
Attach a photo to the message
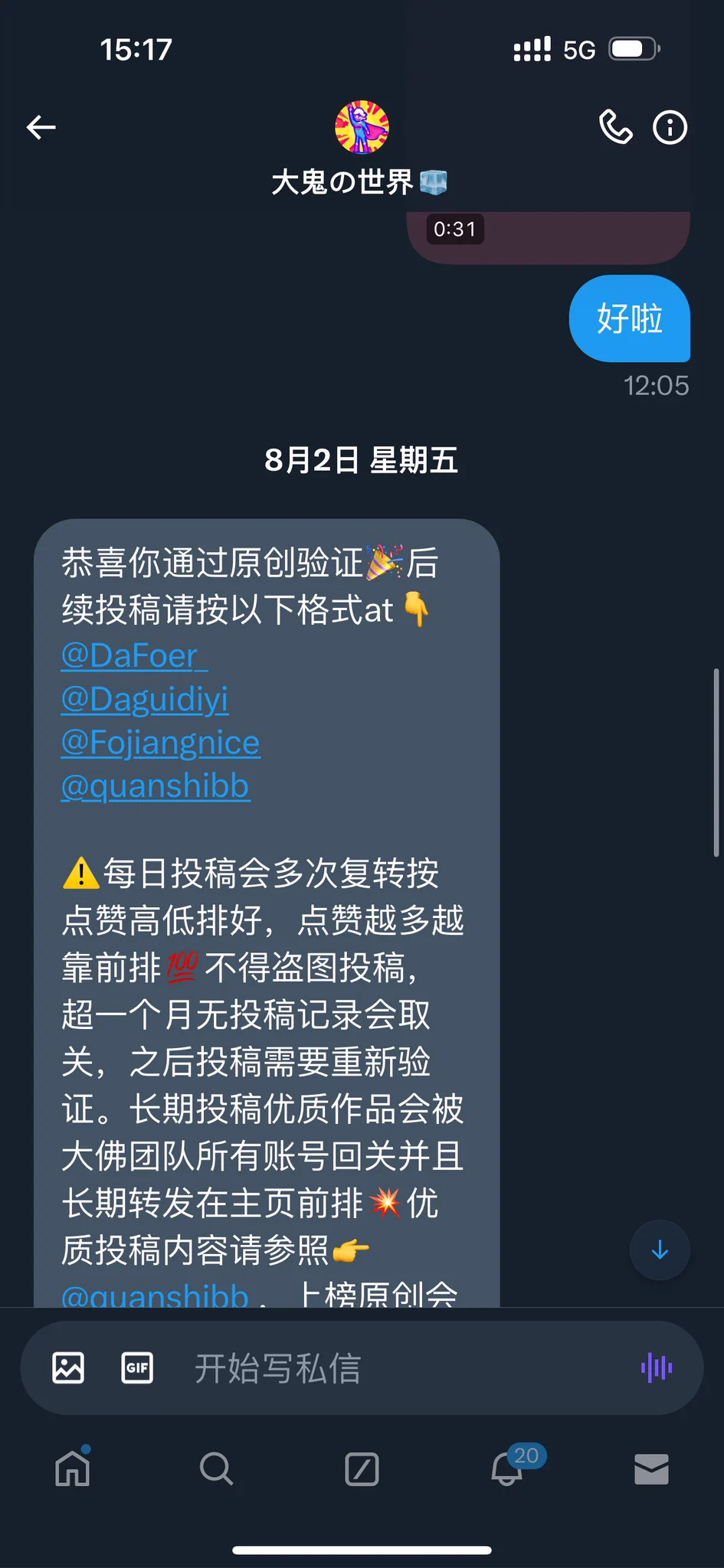(x=68, y=1367)
